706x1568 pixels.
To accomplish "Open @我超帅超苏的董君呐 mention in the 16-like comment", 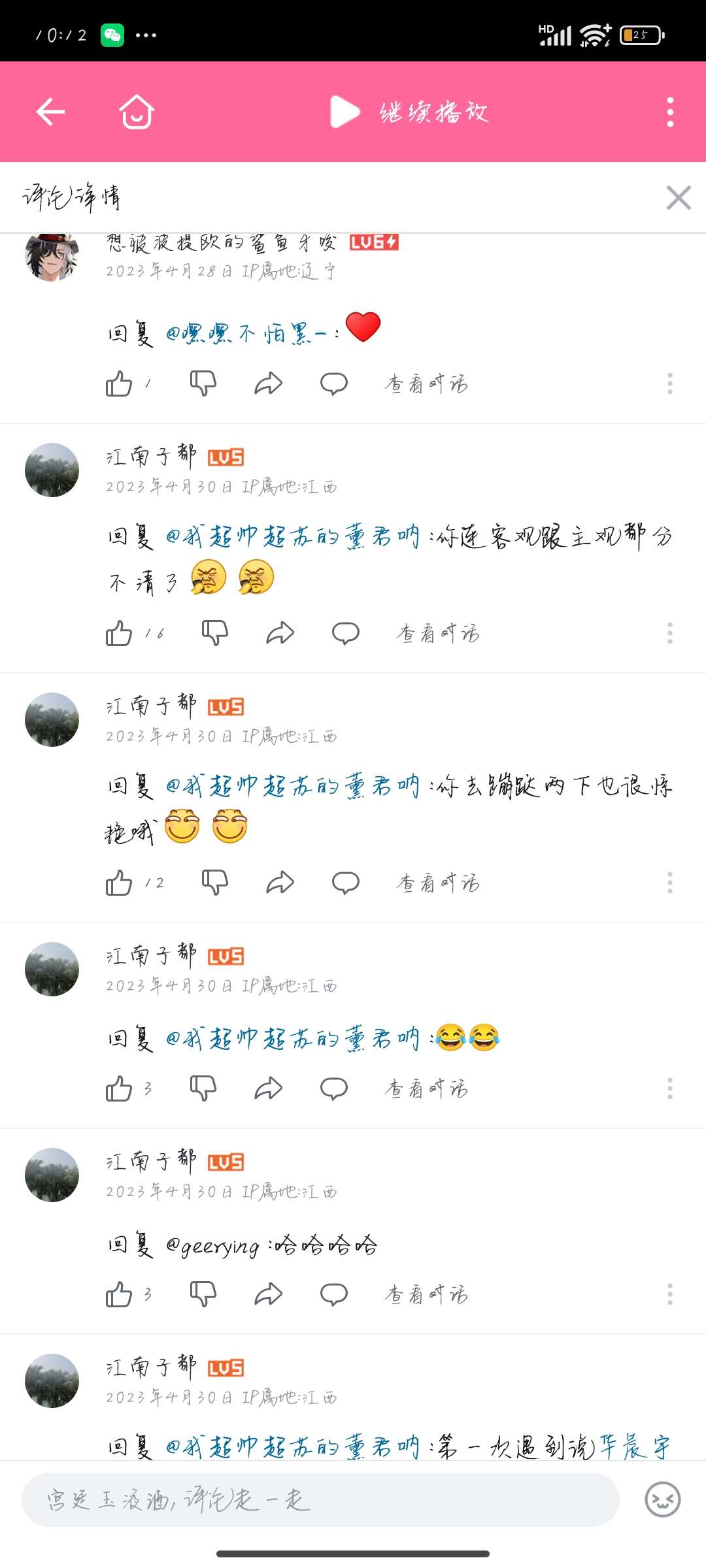I will tap(292, 537).
